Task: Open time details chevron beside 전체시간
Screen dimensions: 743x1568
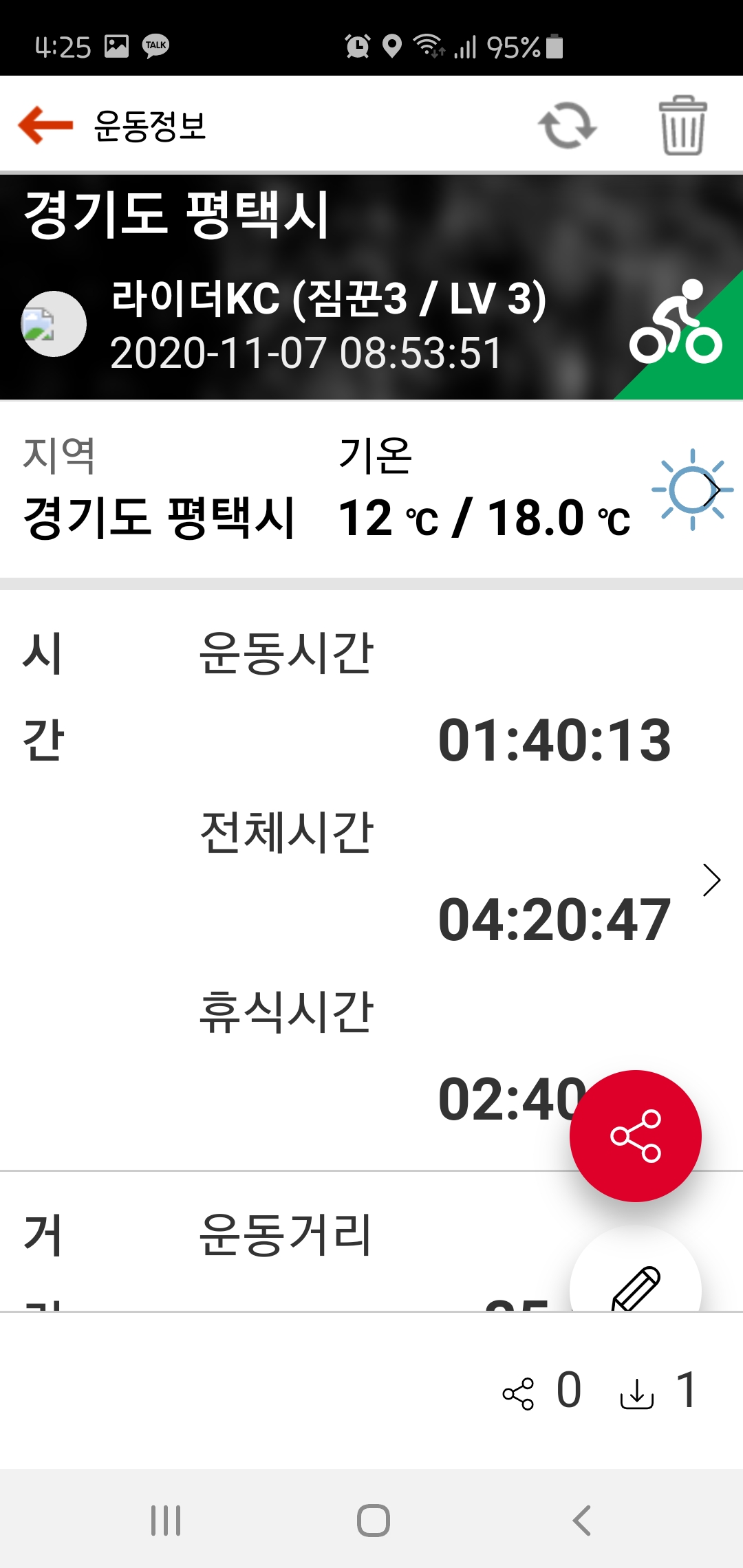Action: pos(711,880)
